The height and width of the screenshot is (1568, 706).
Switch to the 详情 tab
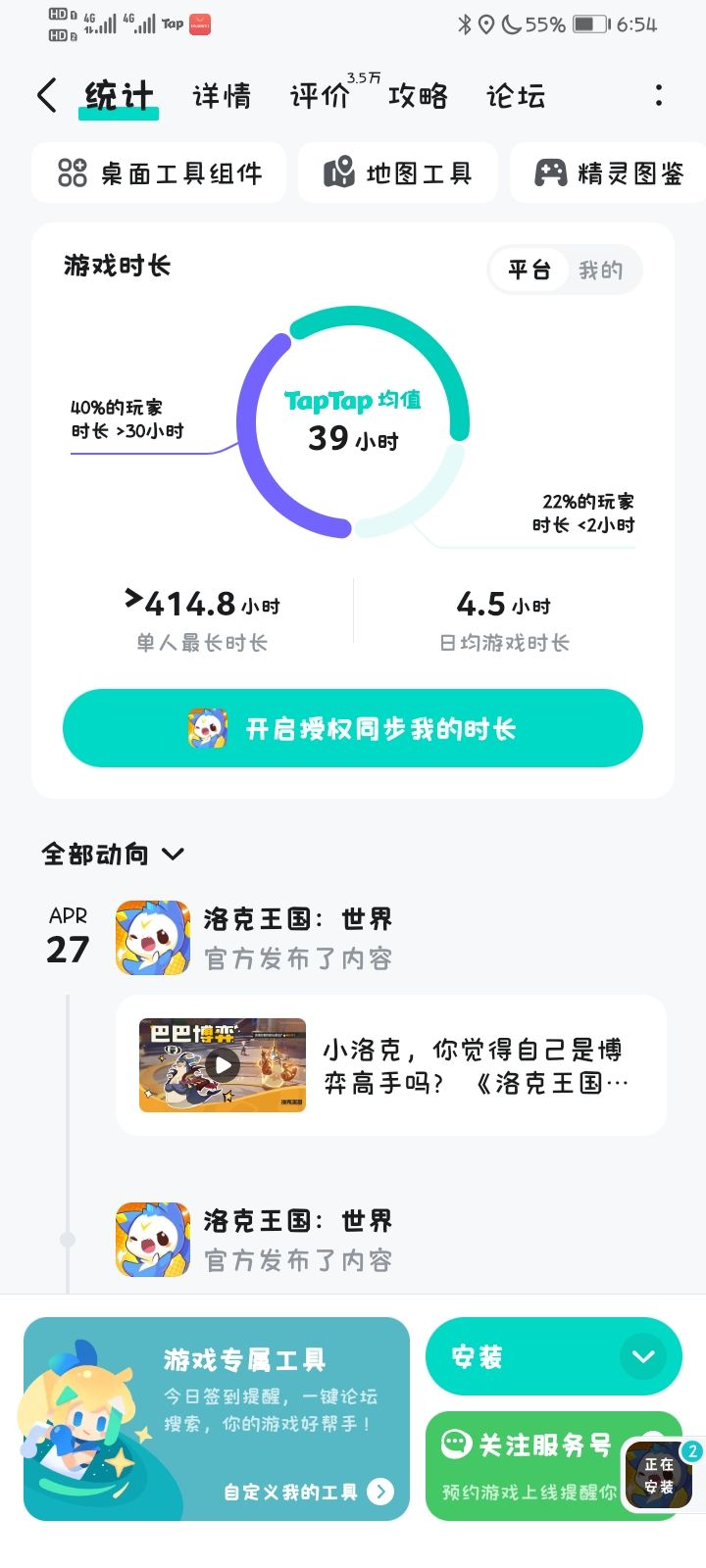point(221,95)
